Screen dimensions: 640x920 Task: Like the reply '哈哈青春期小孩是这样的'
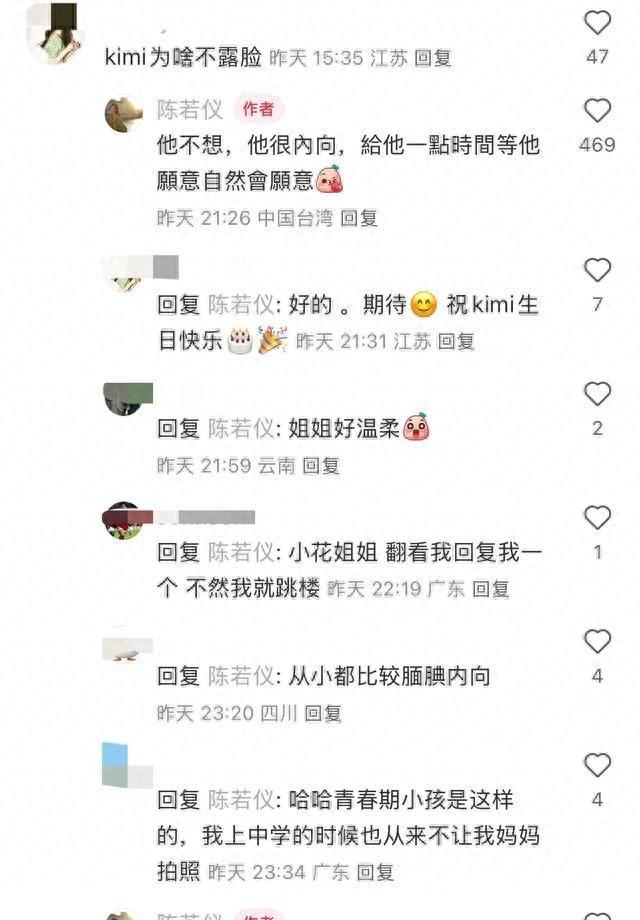pos(597,766)
